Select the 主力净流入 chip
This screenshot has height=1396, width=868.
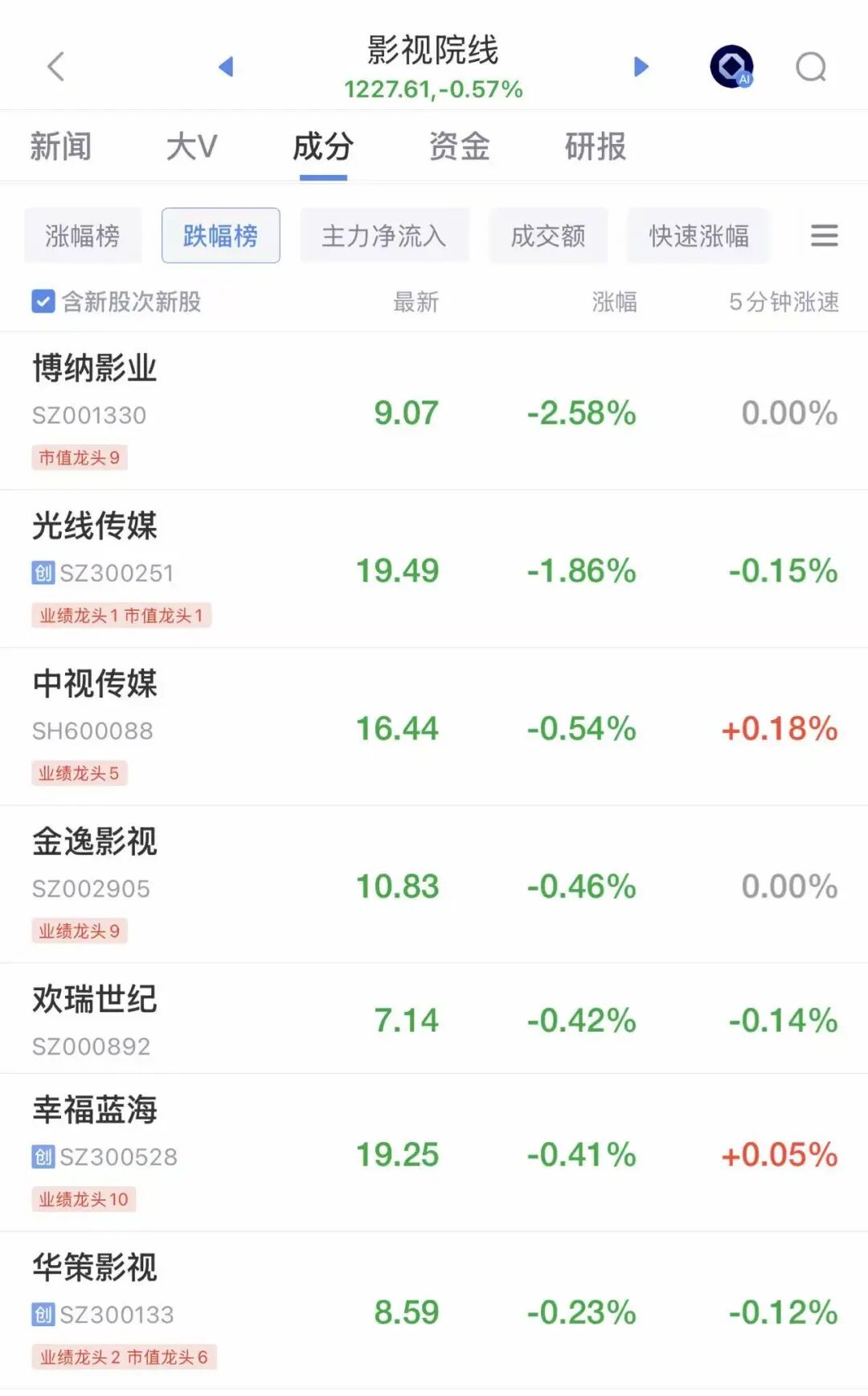coord(384,235)
